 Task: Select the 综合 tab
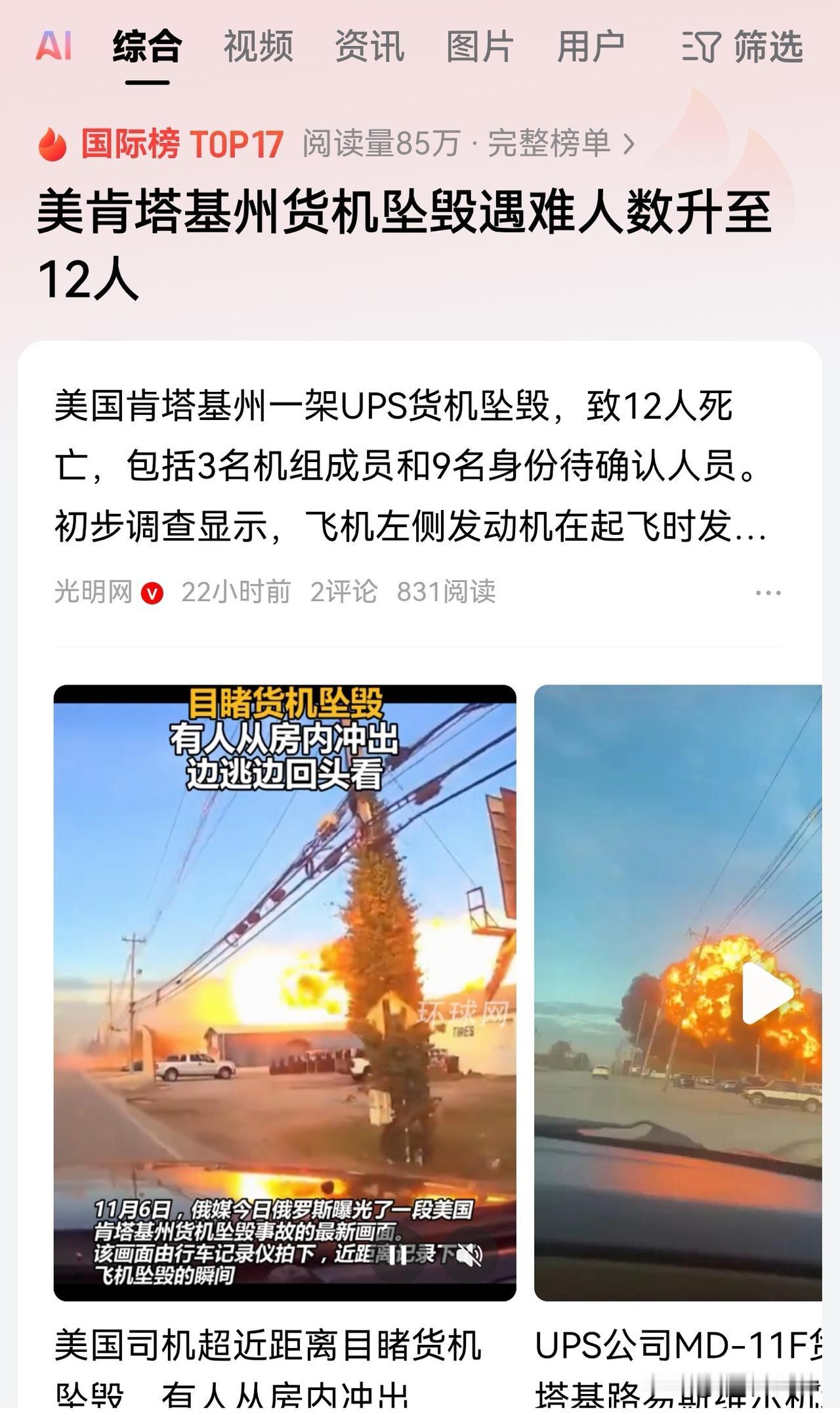point(146,47)
